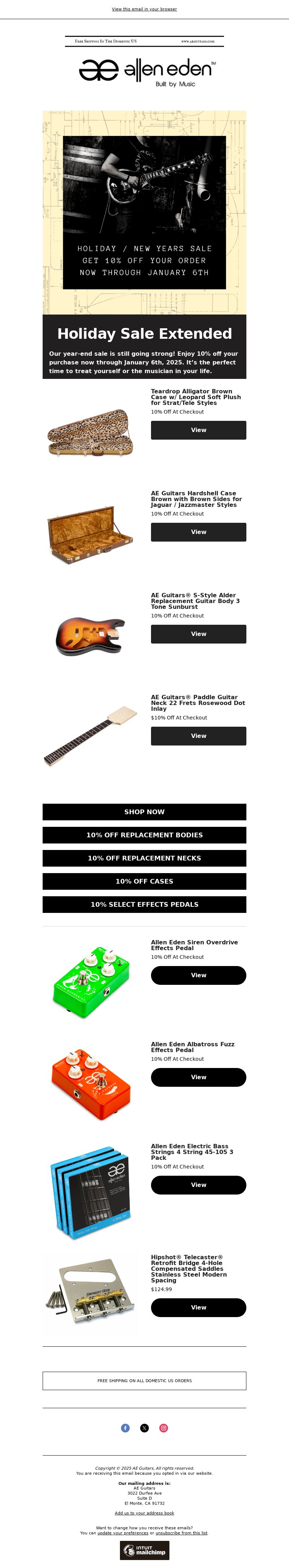Open the X social icon
289x1568 pixels.
tap(144, 1427)
